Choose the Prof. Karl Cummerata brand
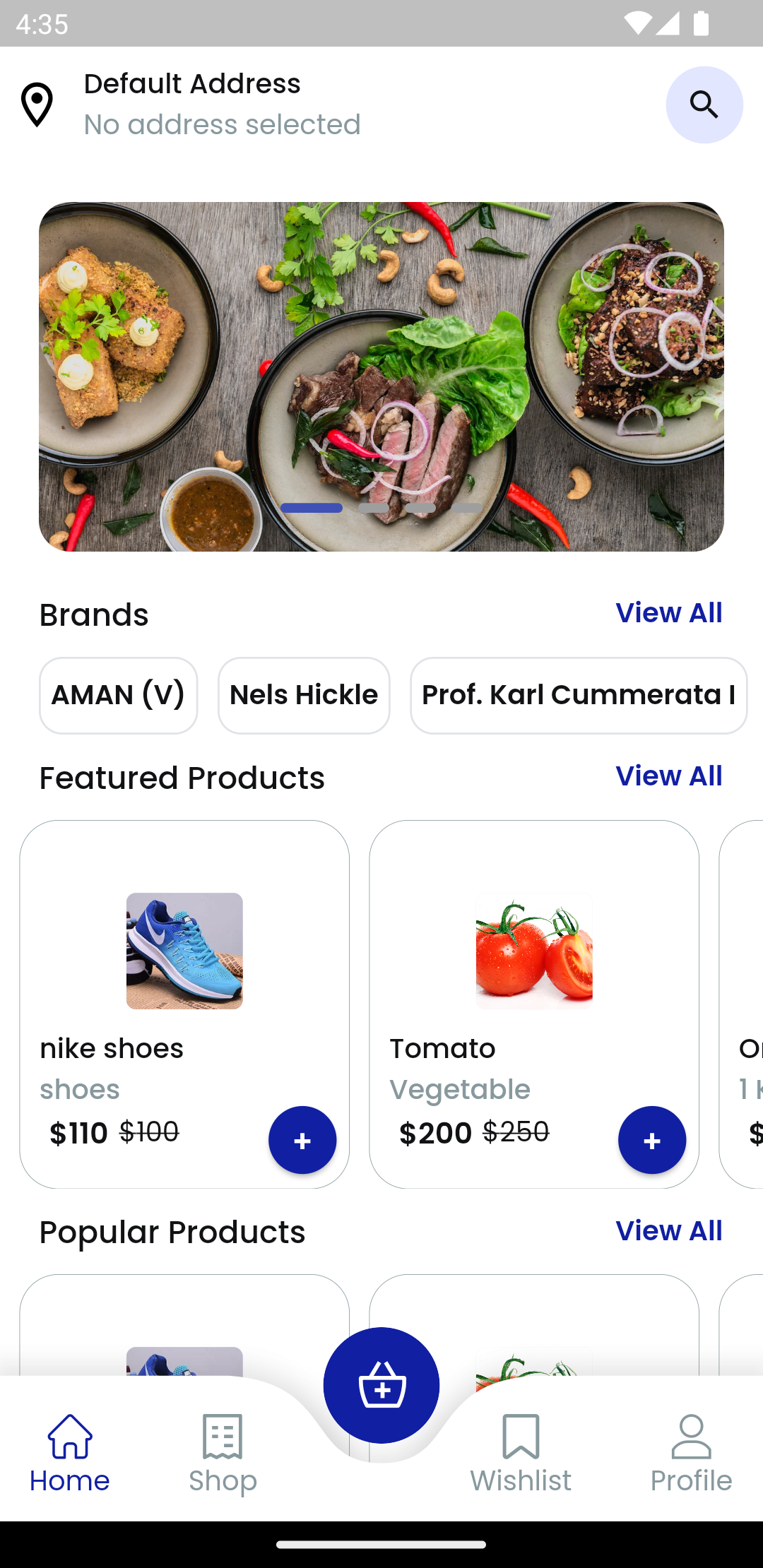 (579, 696)
